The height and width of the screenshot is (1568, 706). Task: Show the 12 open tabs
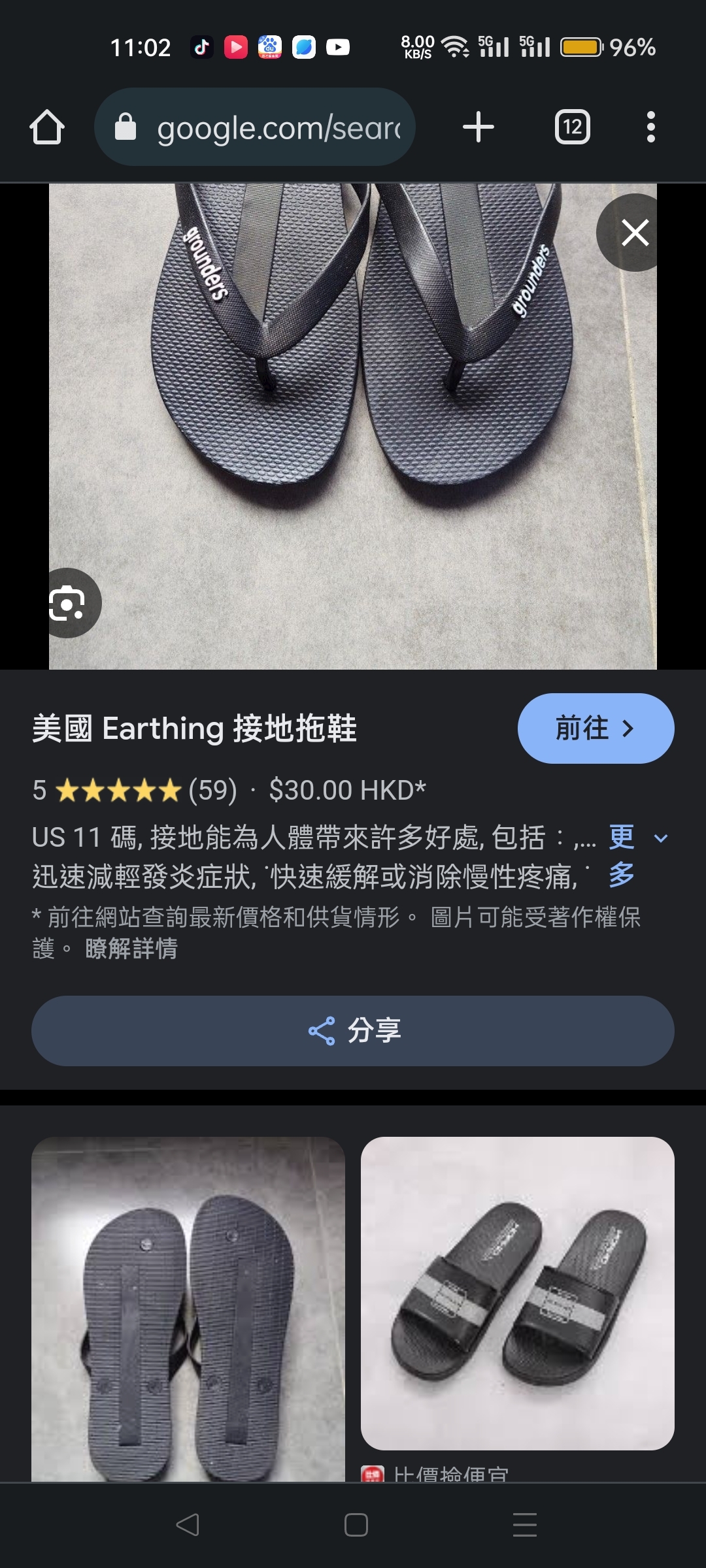tap(572, 127)
